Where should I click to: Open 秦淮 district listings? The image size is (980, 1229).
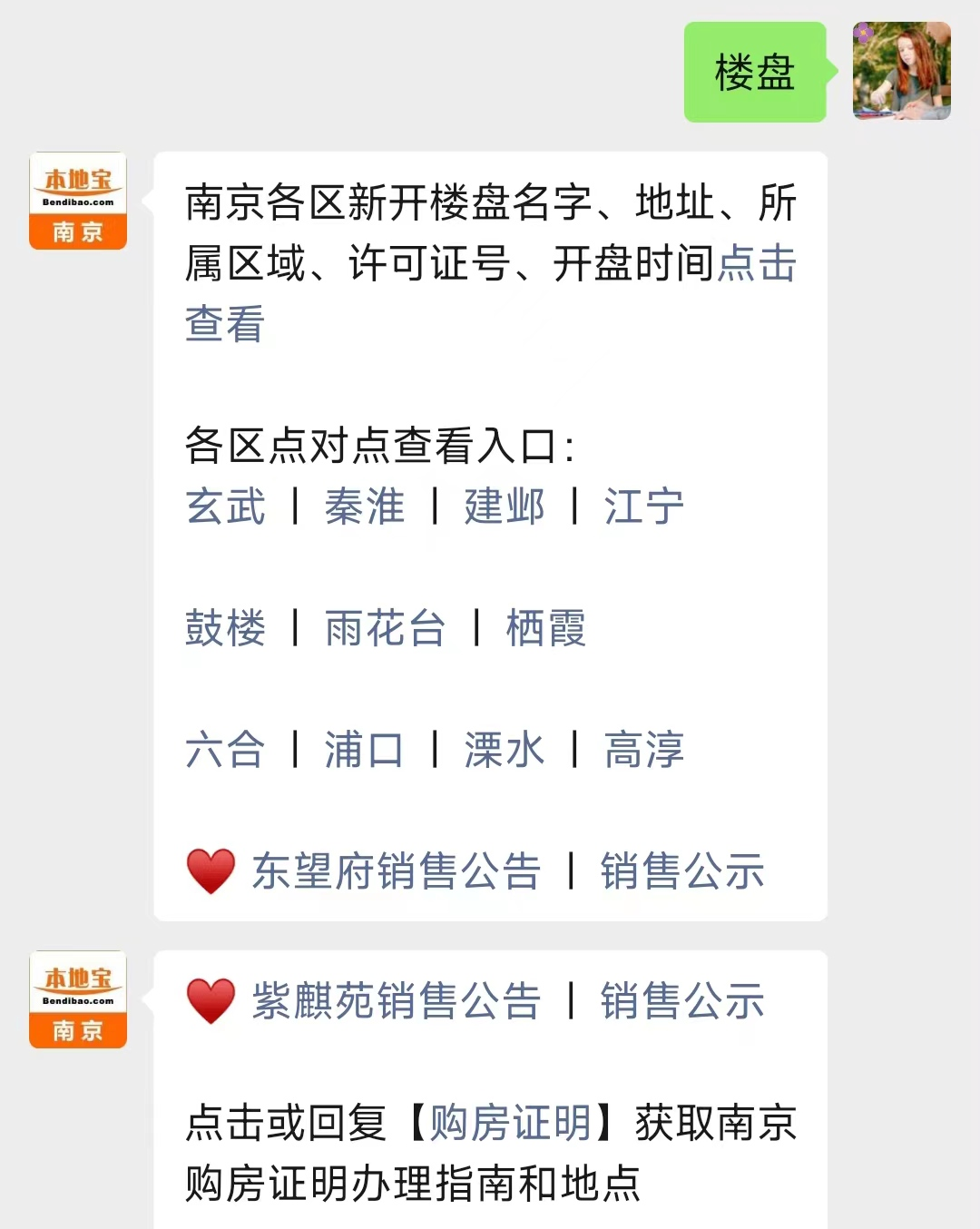pyautogui.click(x=365, y=506)
